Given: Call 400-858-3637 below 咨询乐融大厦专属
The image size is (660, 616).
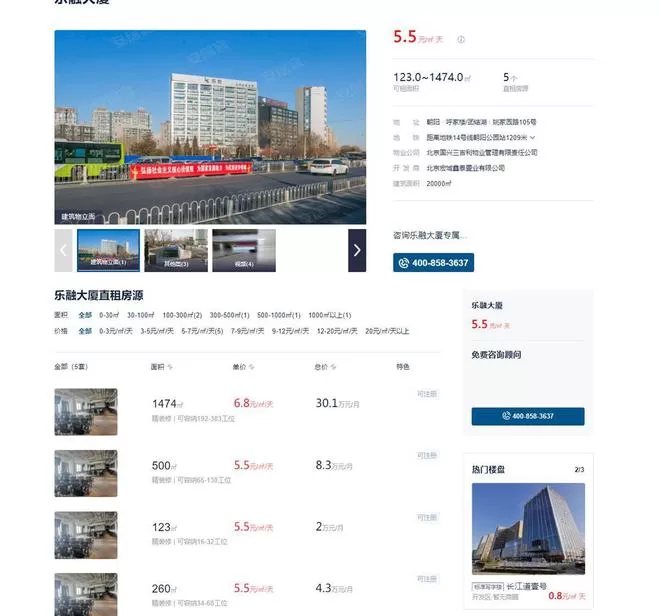Looking at the screenshot, I should coord(434,263).
